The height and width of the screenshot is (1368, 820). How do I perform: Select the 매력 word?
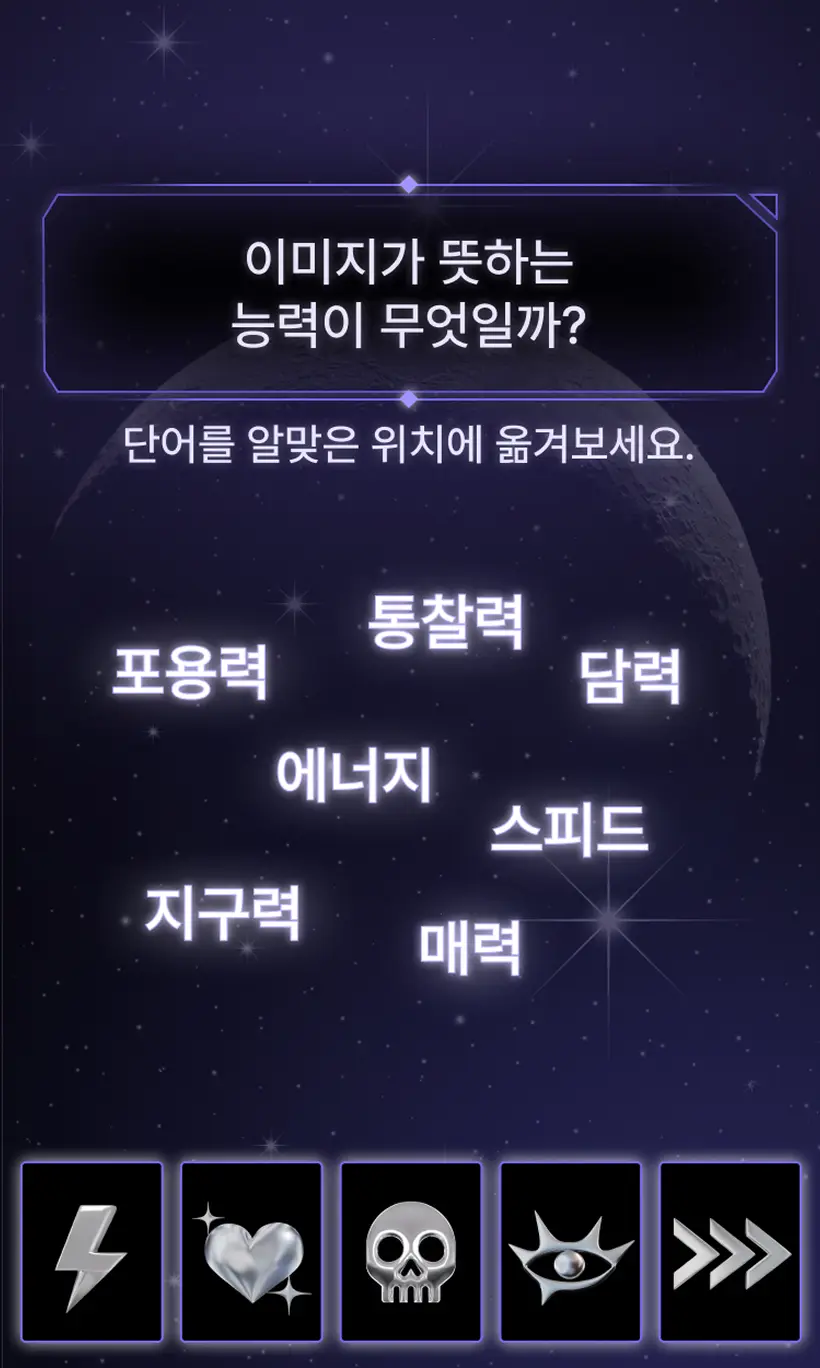click(470, 948)
